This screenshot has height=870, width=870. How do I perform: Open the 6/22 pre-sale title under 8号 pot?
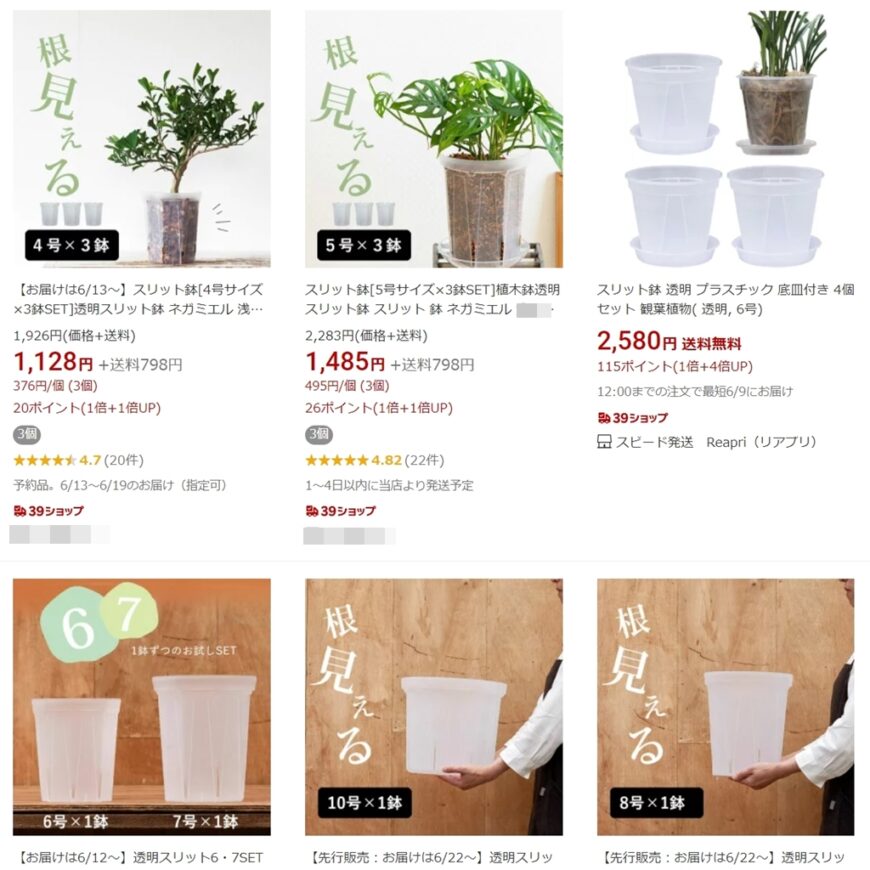point(724,857)
